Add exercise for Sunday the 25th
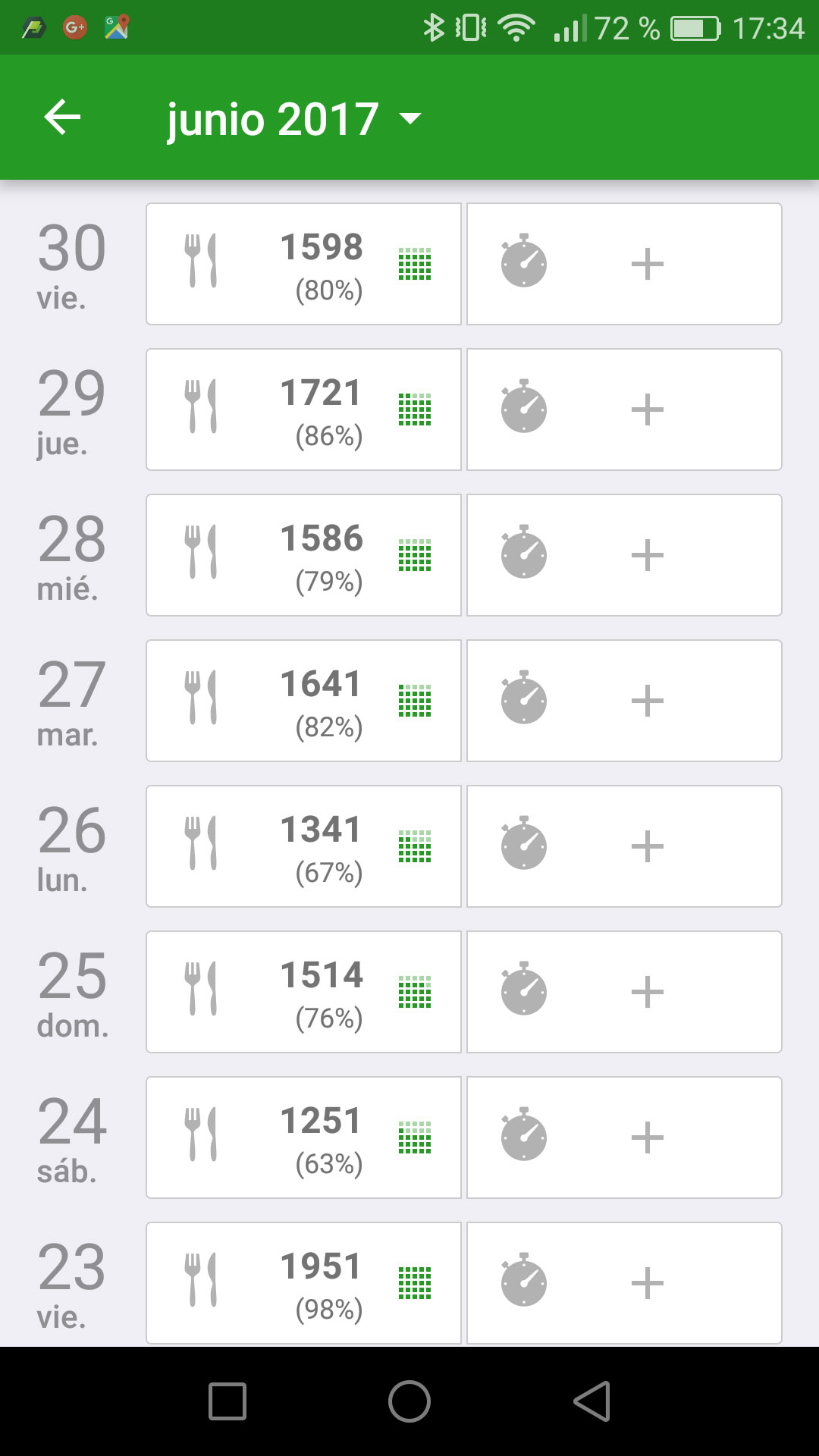Viewport: 819px width, 1456px height. coord(624,992)
